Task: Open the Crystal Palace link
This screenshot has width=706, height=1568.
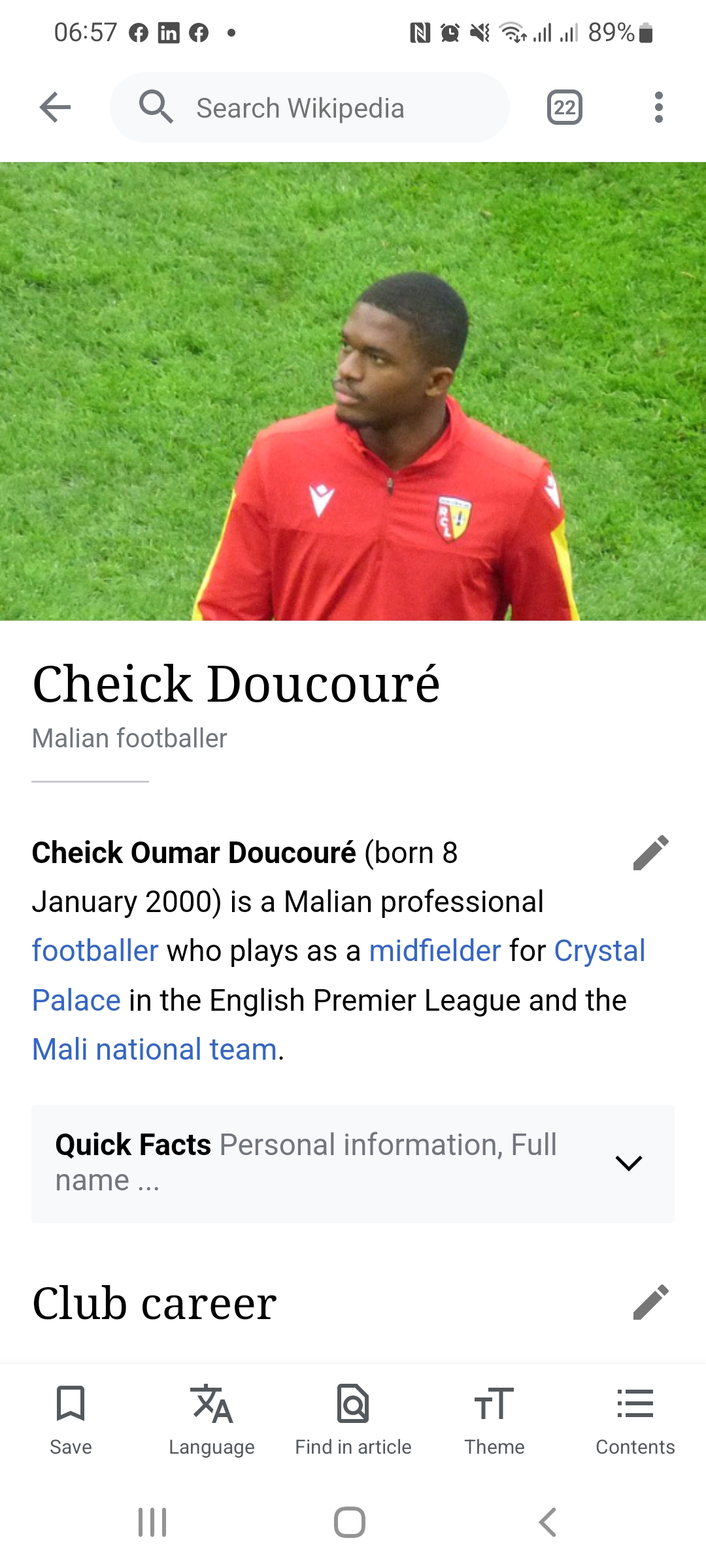Action: [x=599, y=951]
